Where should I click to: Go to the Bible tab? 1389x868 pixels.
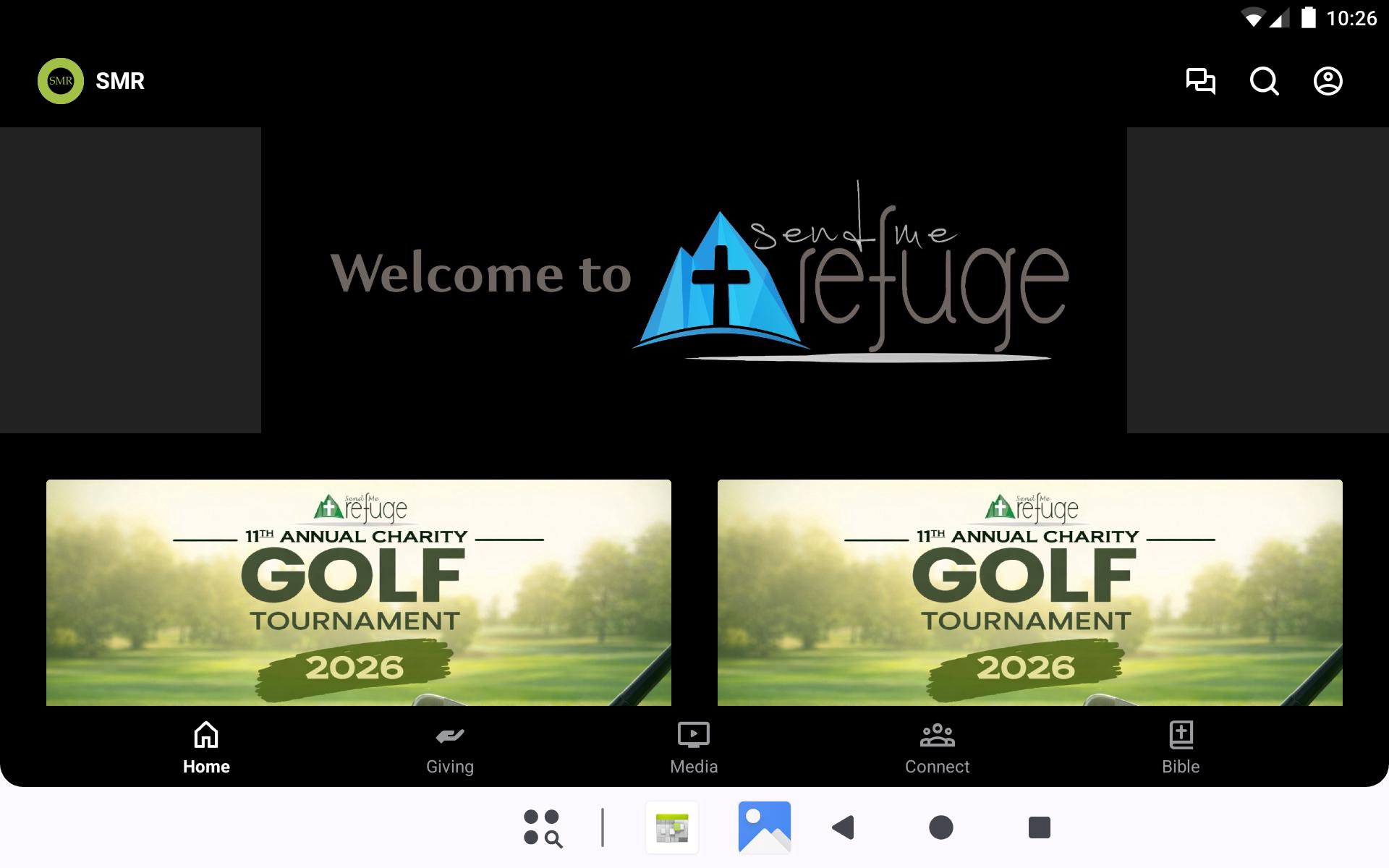pos(1181,749)
